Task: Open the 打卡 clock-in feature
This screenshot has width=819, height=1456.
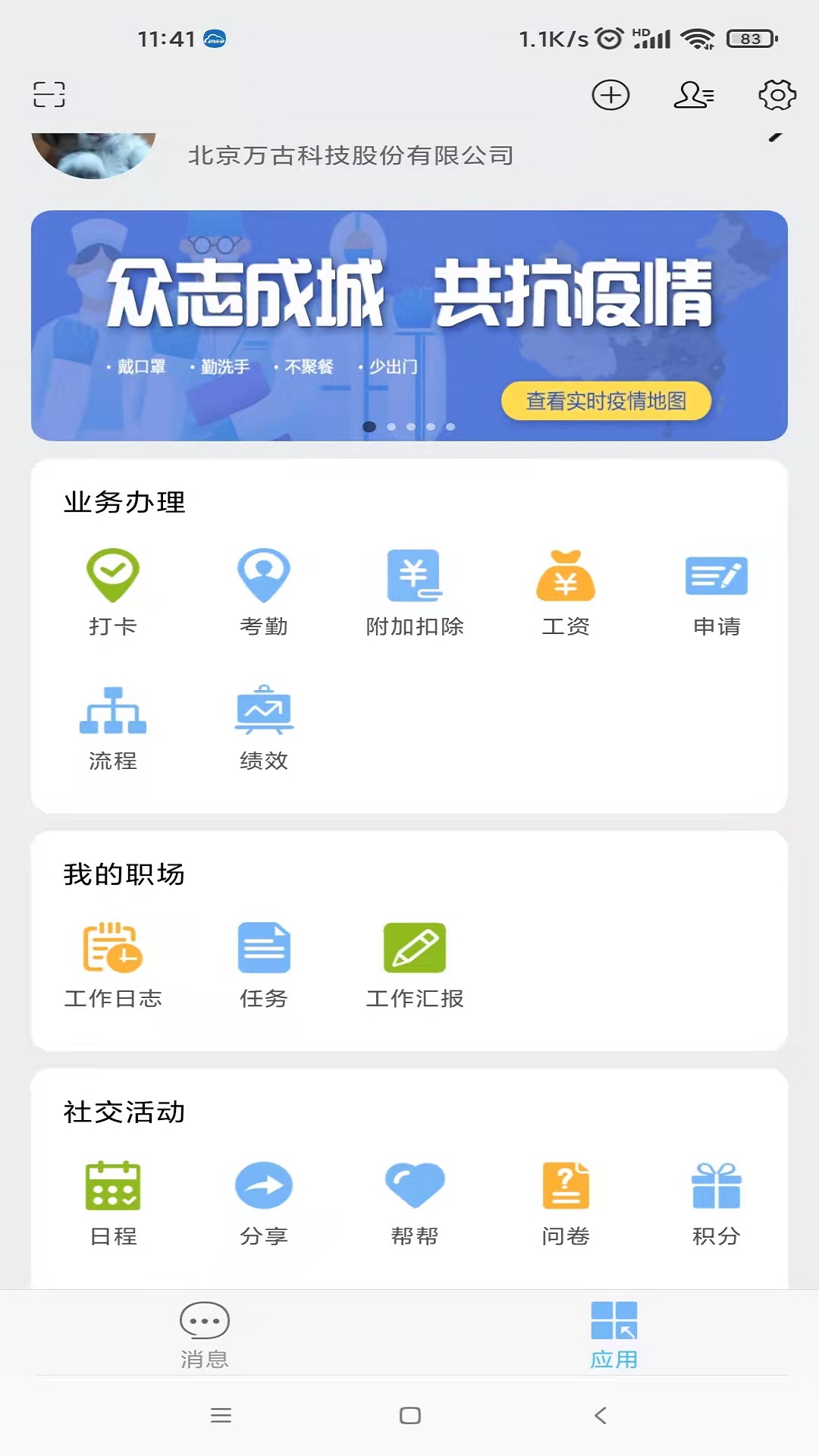Action: [x=112, y=576]
